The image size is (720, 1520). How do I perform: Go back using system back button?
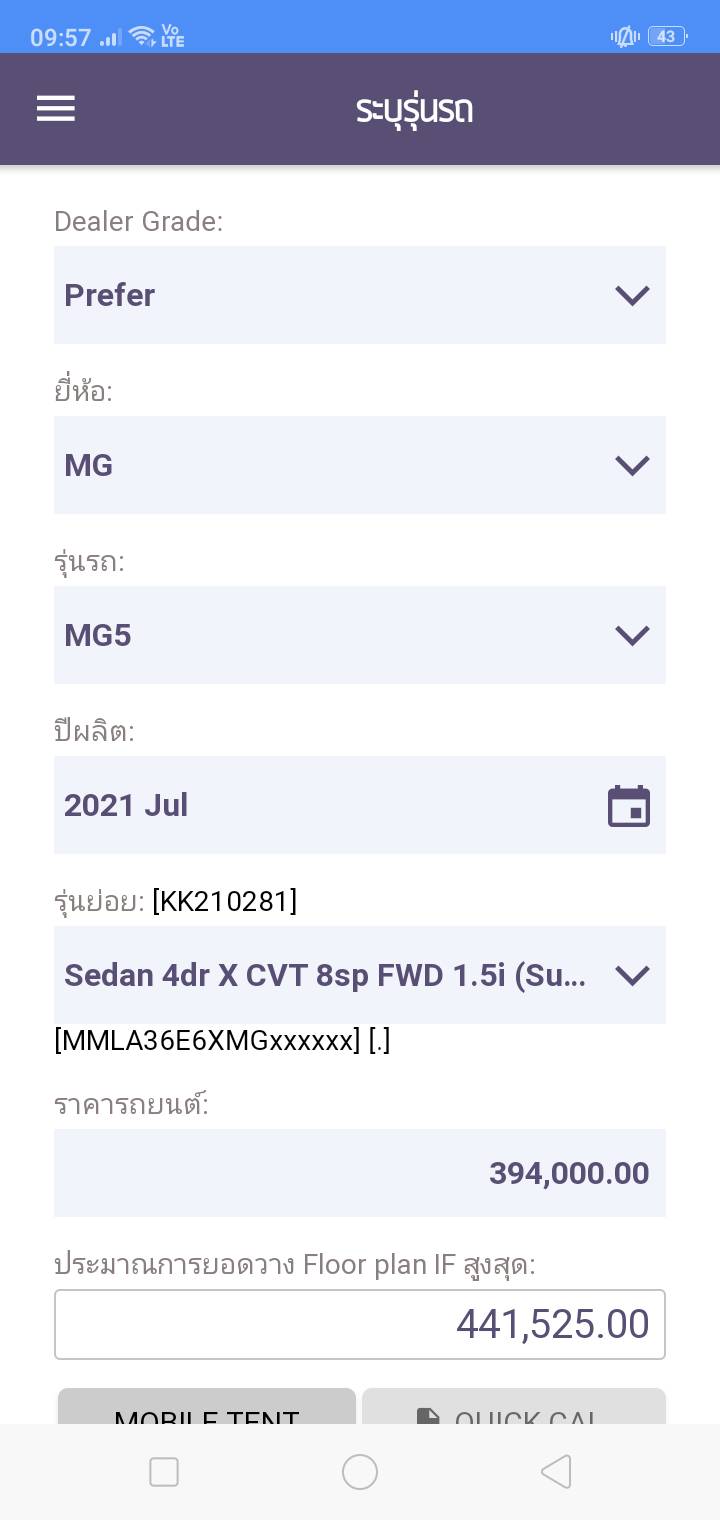555,1472
